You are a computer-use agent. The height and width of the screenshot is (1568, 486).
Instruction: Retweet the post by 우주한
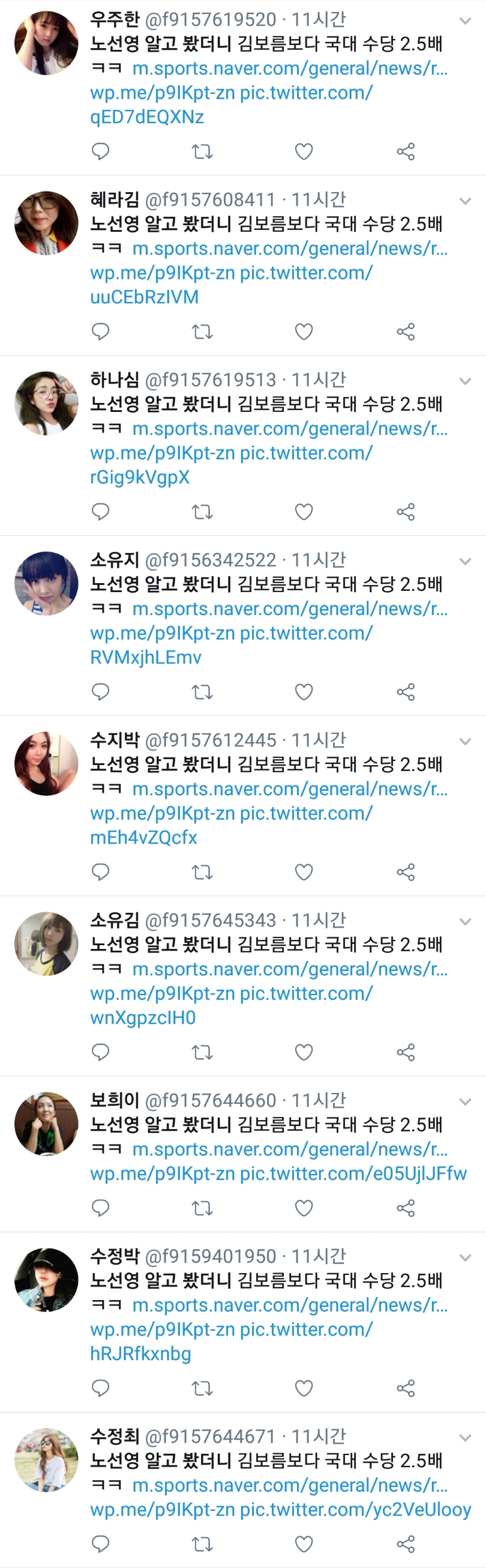point(202,151)
